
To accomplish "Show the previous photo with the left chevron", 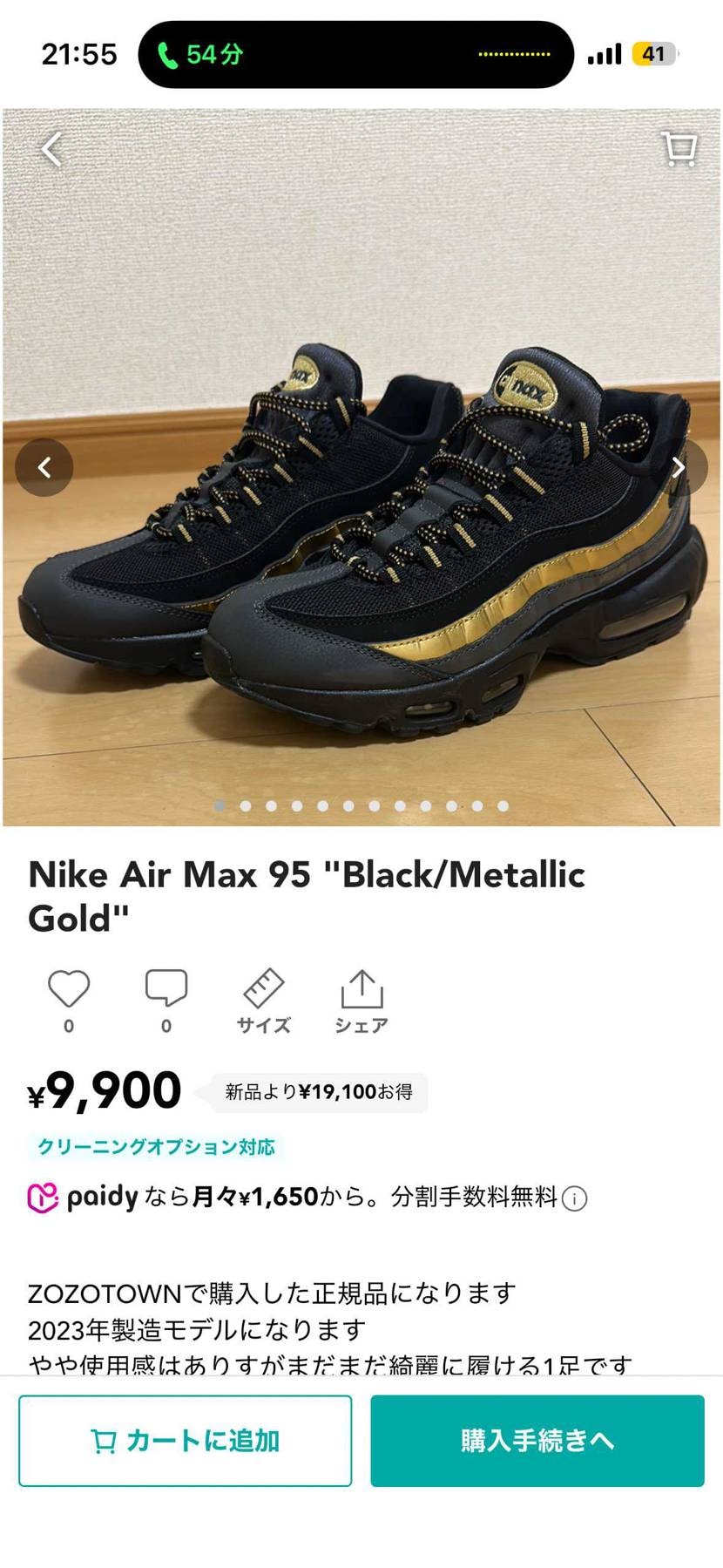I will 44,467.
